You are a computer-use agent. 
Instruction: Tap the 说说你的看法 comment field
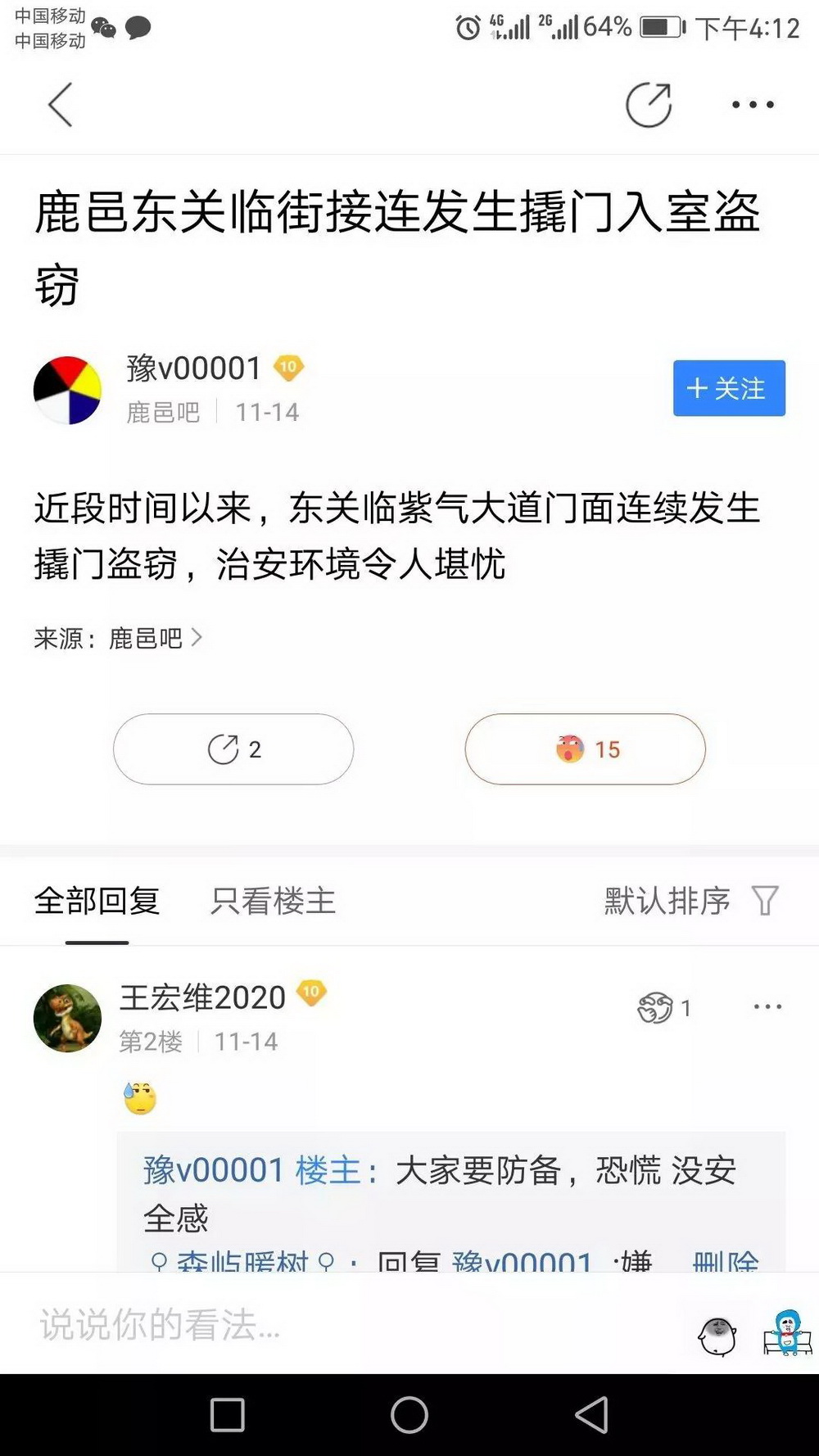pos(328,1324)
